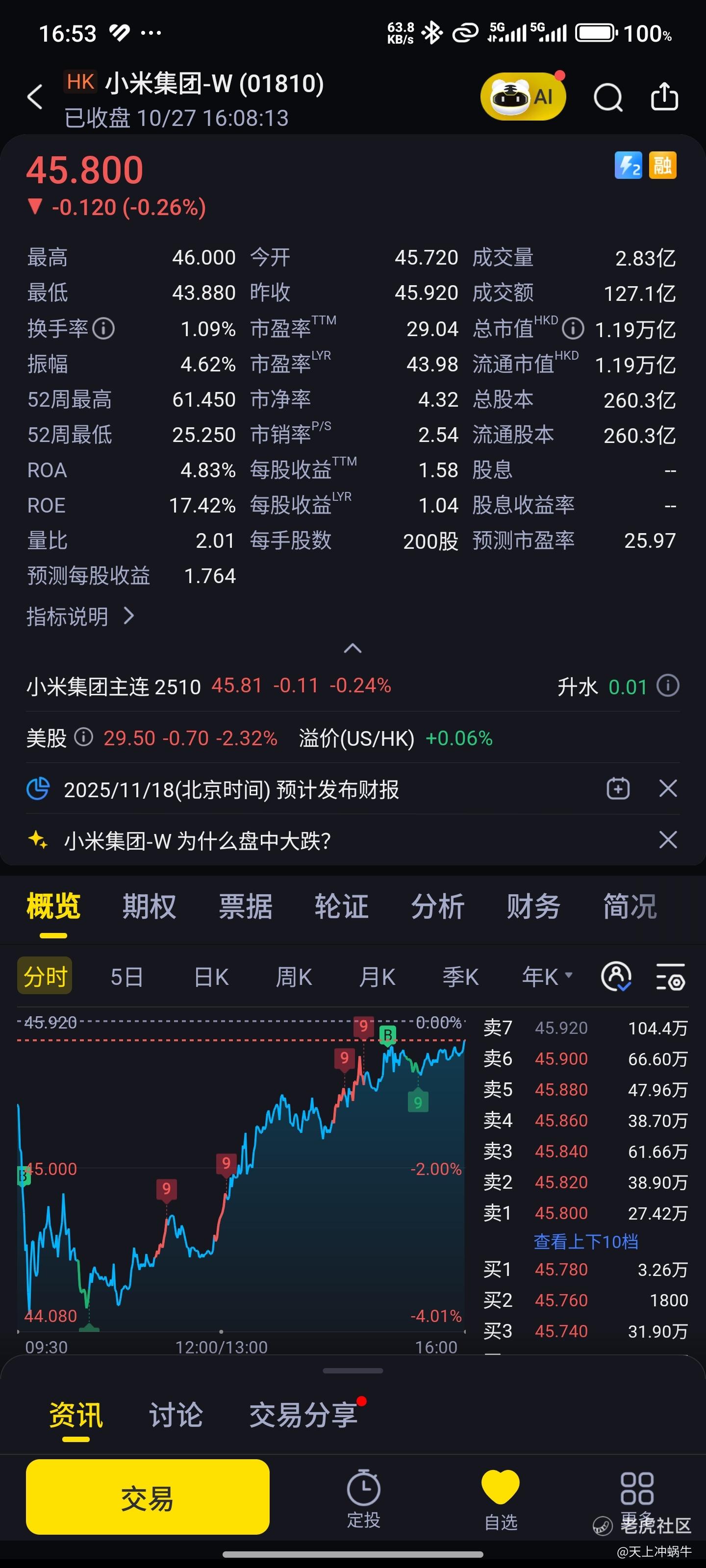Expand the 年K period dropdown
The height and width of the screenshot is (1568, 706).
pyautogui.click(x=547, y=977)
